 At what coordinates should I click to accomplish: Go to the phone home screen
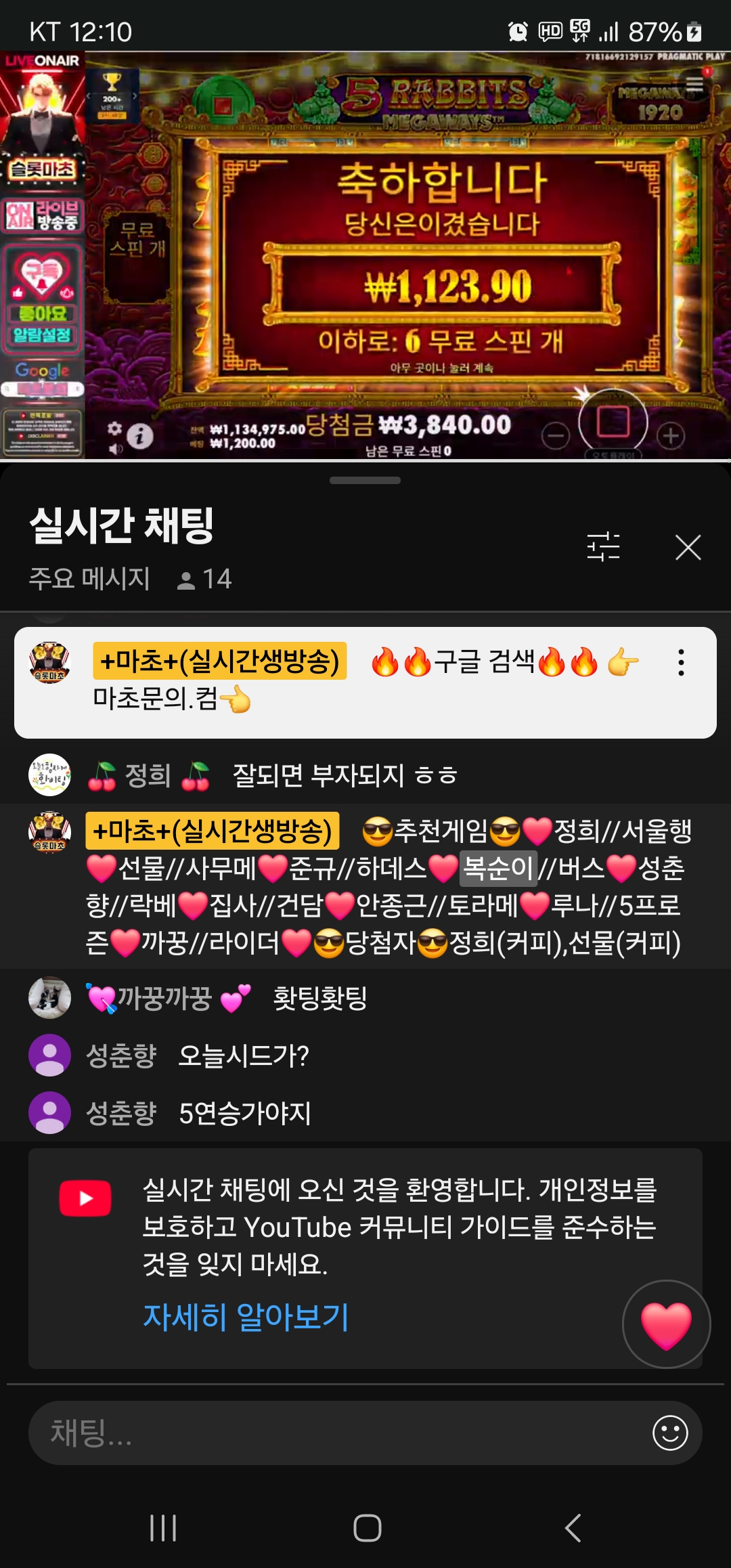click(x=367, y=1528)
